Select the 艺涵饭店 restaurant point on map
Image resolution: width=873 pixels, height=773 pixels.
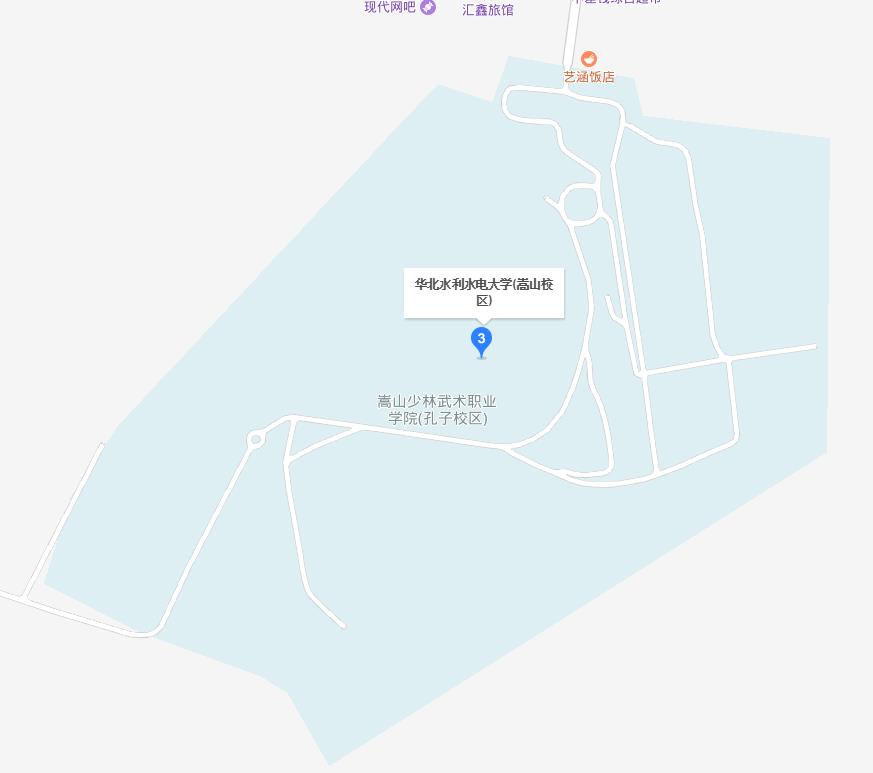(589, 59)
